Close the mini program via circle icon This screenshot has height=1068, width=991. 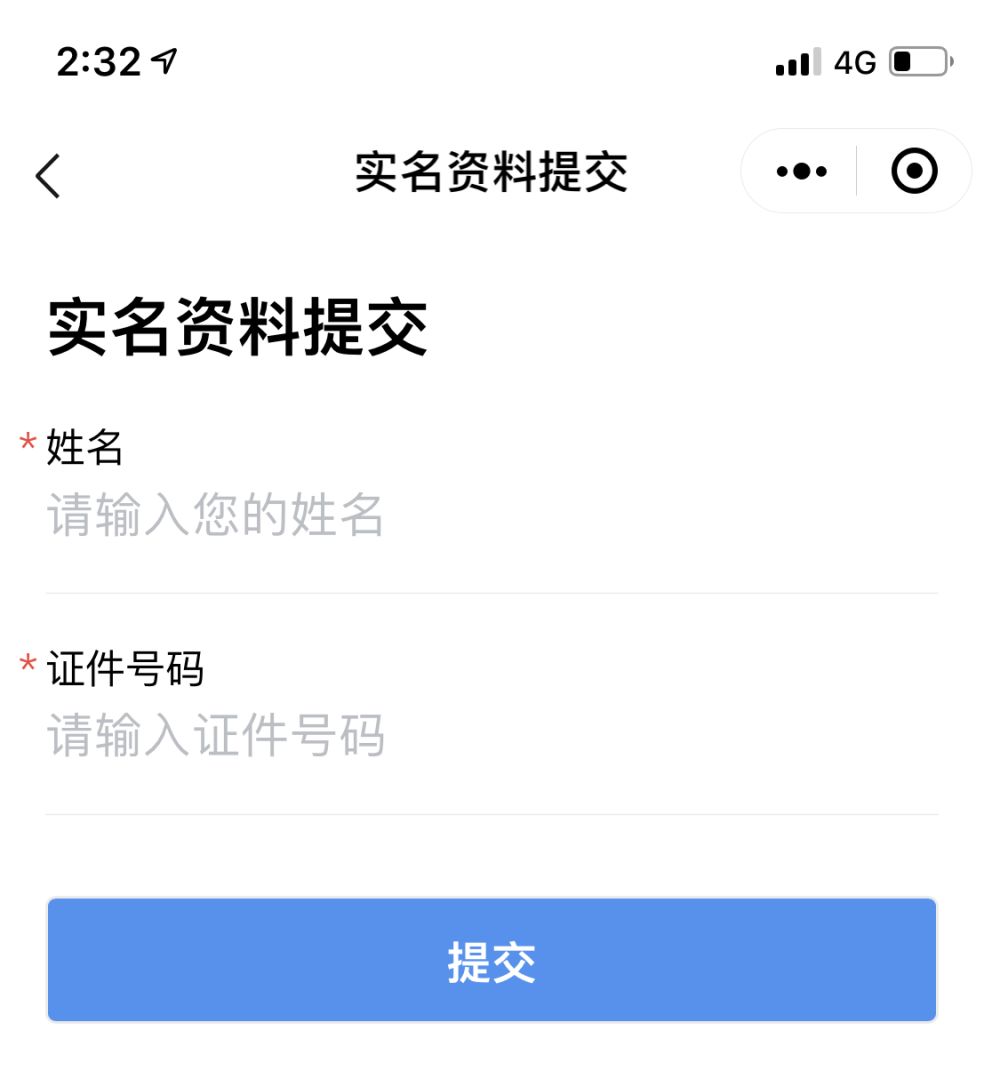click(914, 172)
